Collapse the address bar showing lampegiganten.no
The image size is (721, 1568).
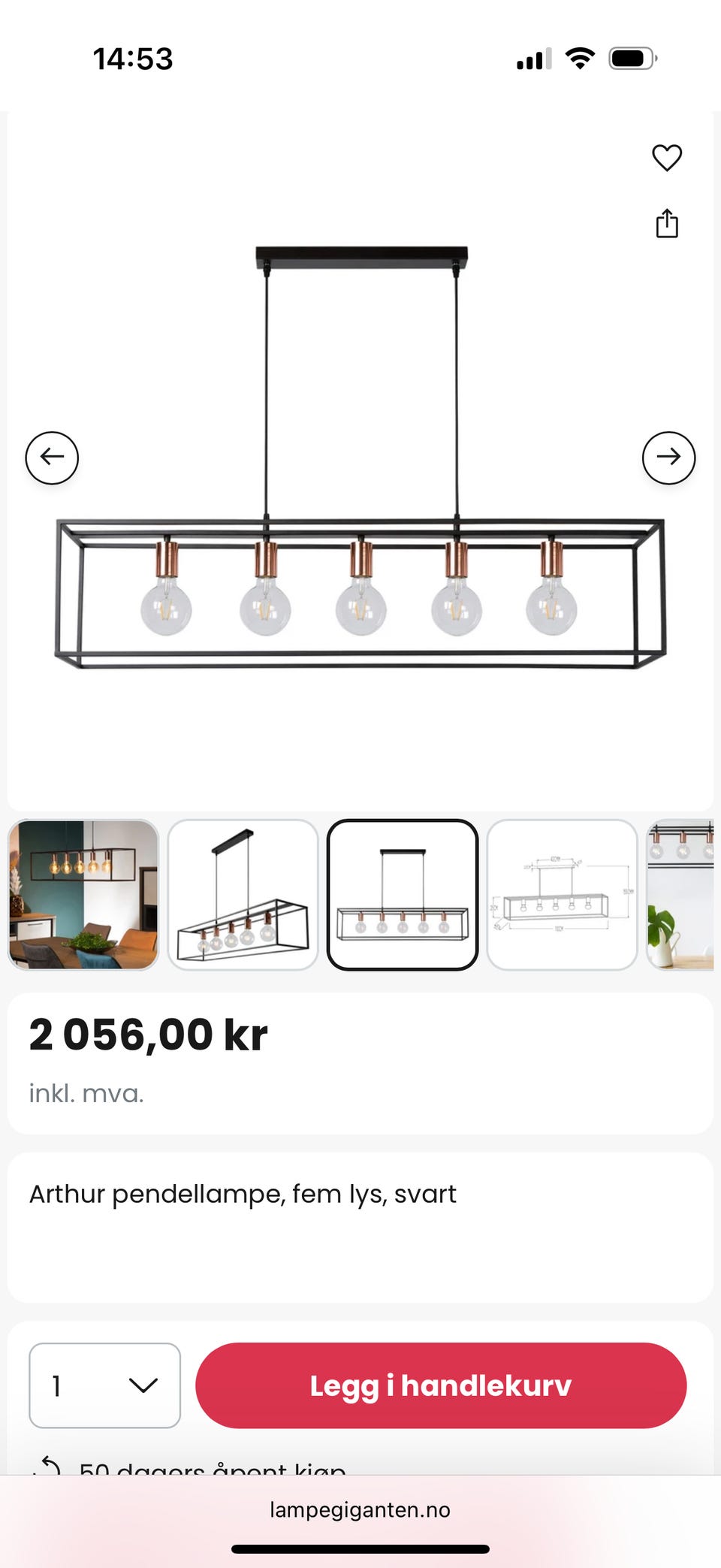click(x=360, y=1510)
